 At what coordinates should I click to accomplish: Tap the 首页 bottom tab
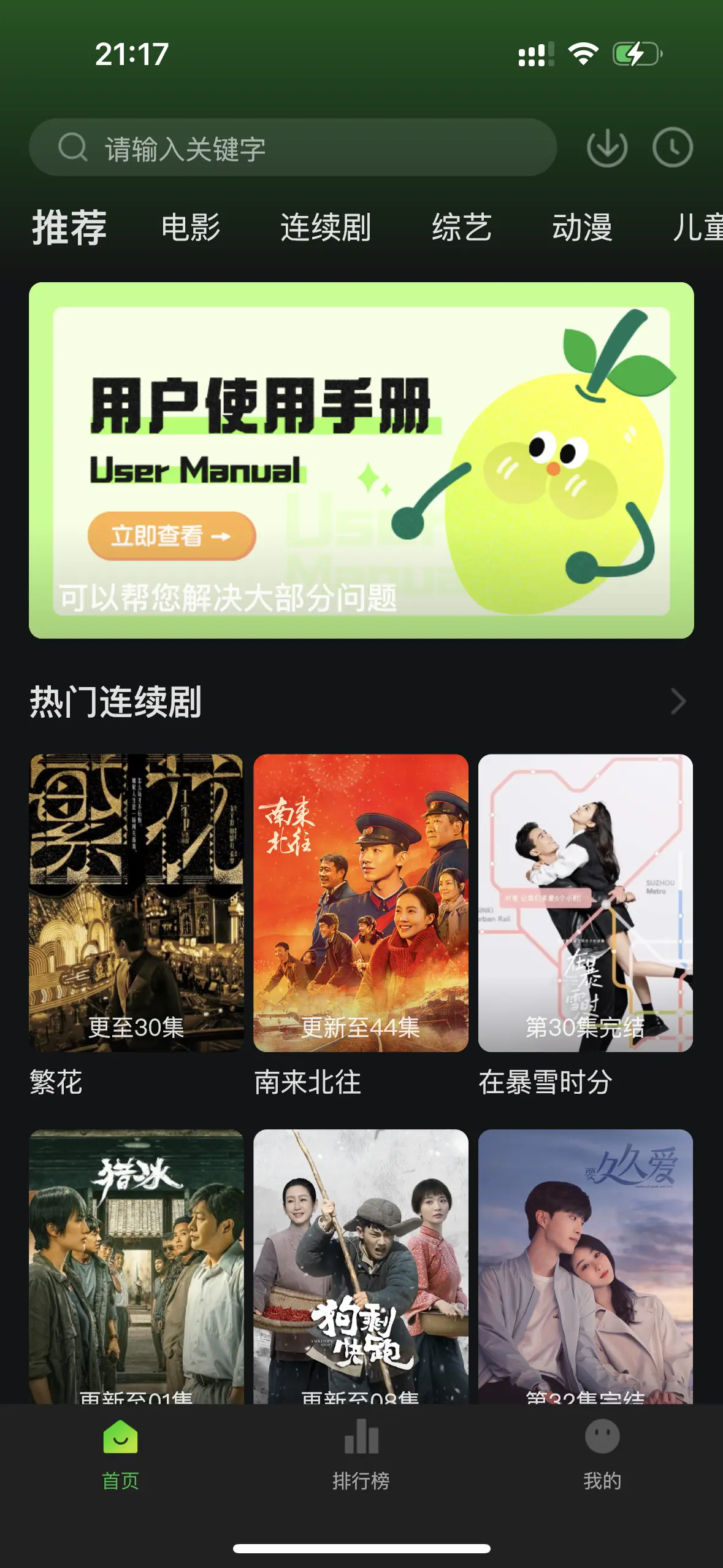pyautogui.click(x=120, y=1455)
